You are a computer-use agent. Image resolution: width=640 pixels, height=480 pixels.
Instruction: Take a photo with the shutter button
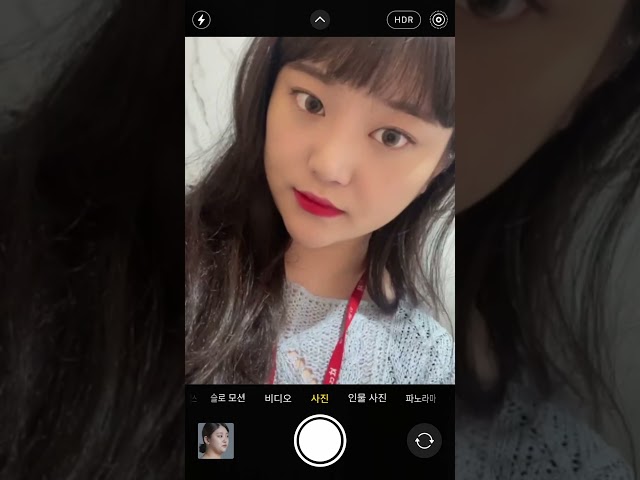pyautogui.click(x=320, y=440)
